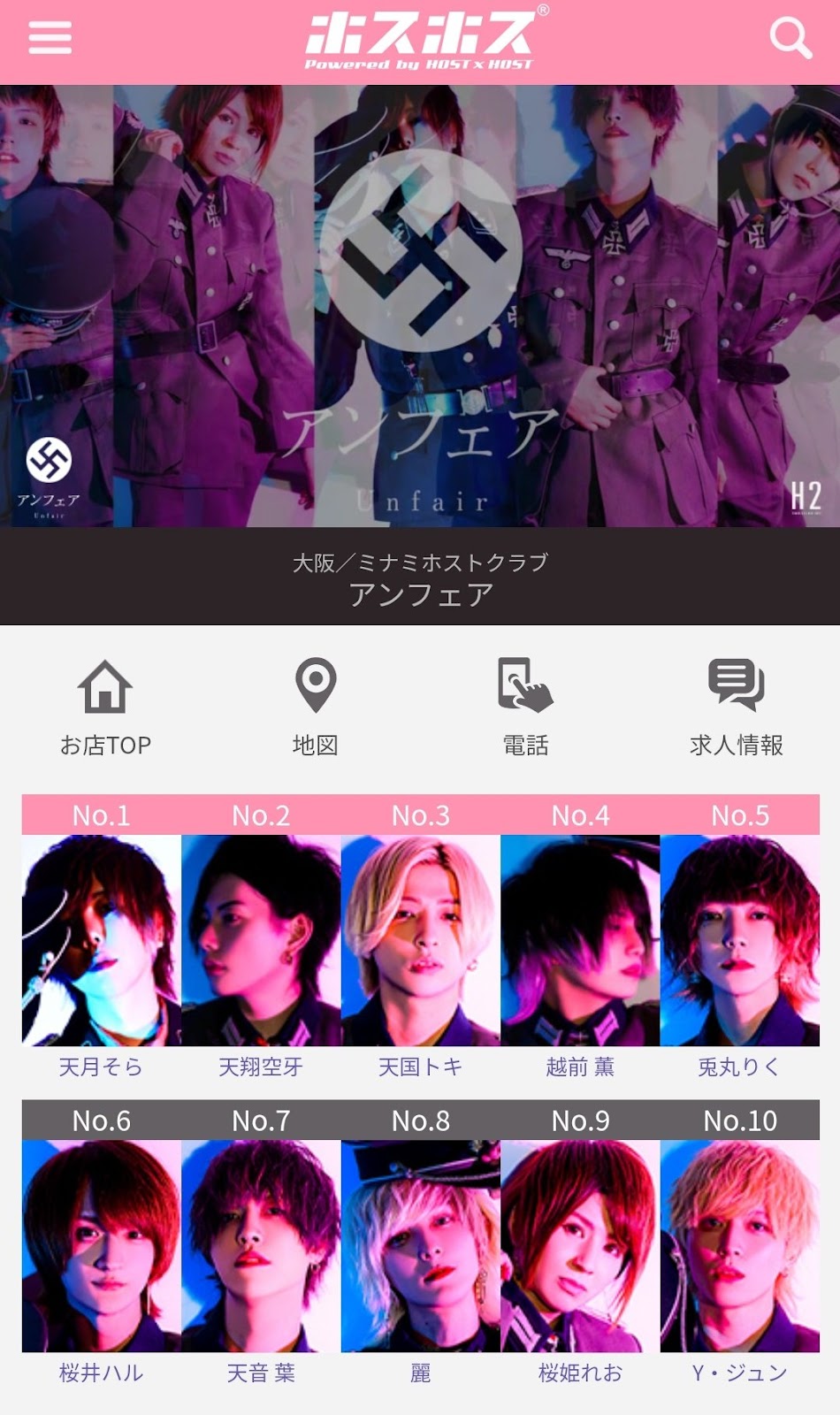Viewport: 840px width, 1415px height.
Task: Open the search magnifier icon
Action: (x=790, y=38)
